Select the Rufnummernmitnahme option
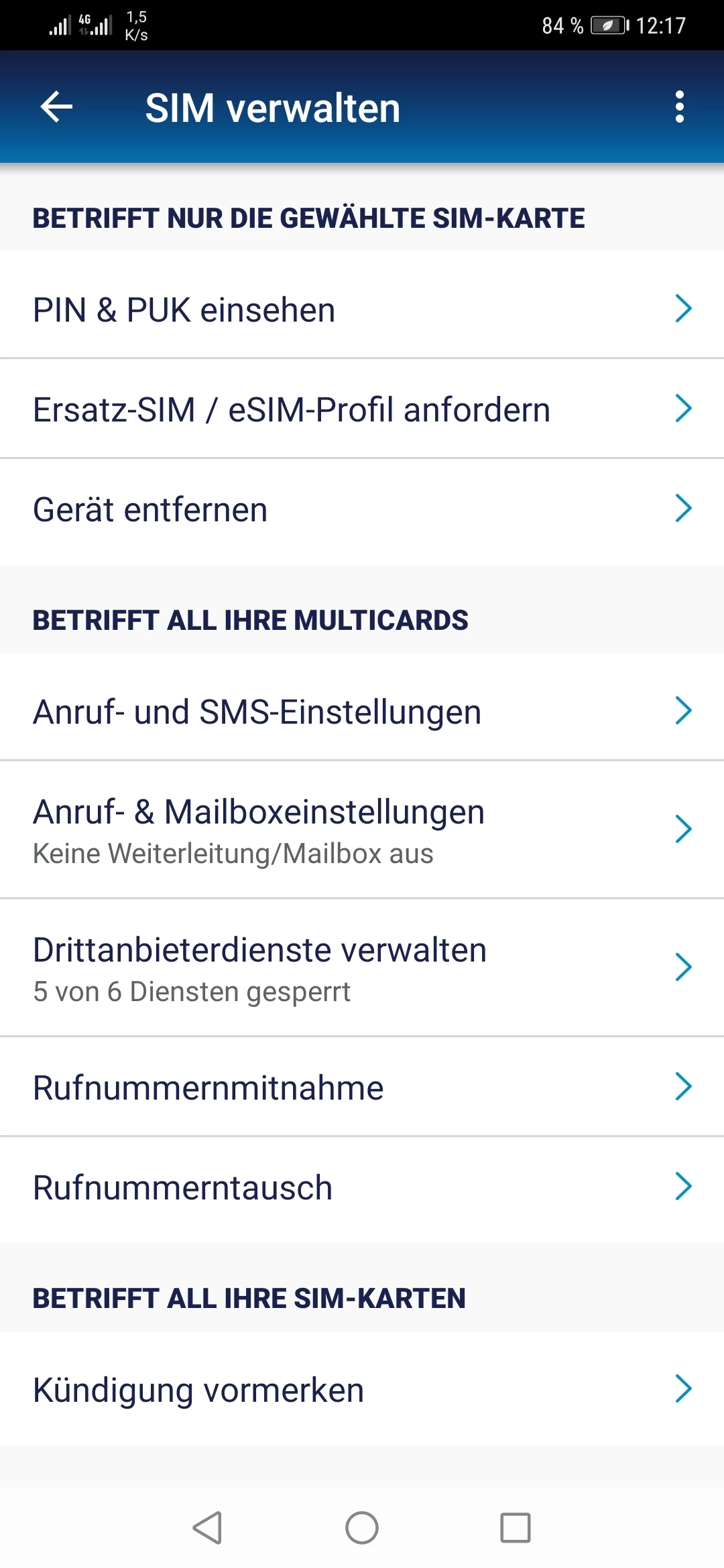The width and height of the screenshot is (724, 1568). pyautogui.click(x=362, y=1087)
